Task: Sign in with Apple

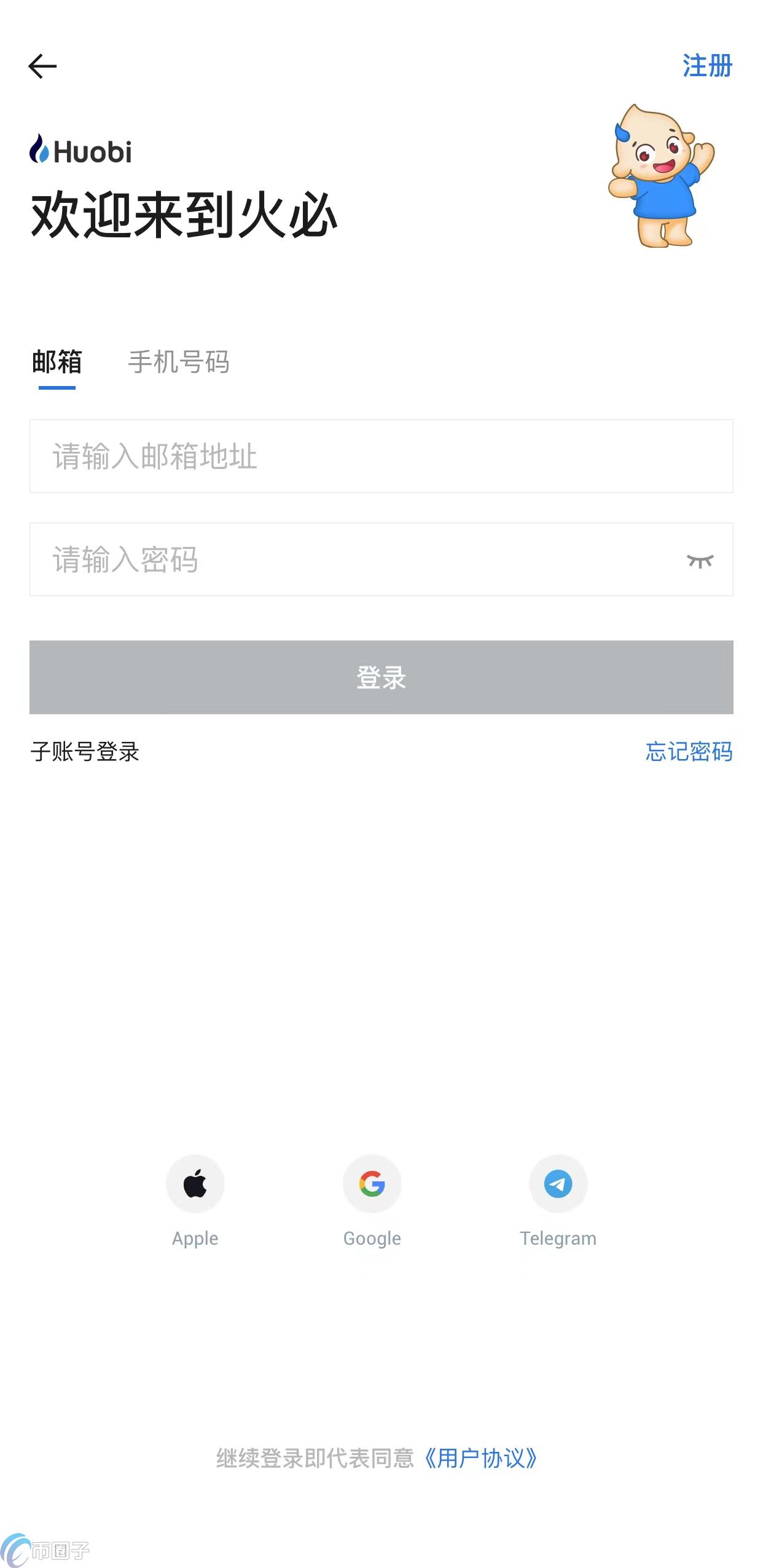Action: (x=195, y=1184)
